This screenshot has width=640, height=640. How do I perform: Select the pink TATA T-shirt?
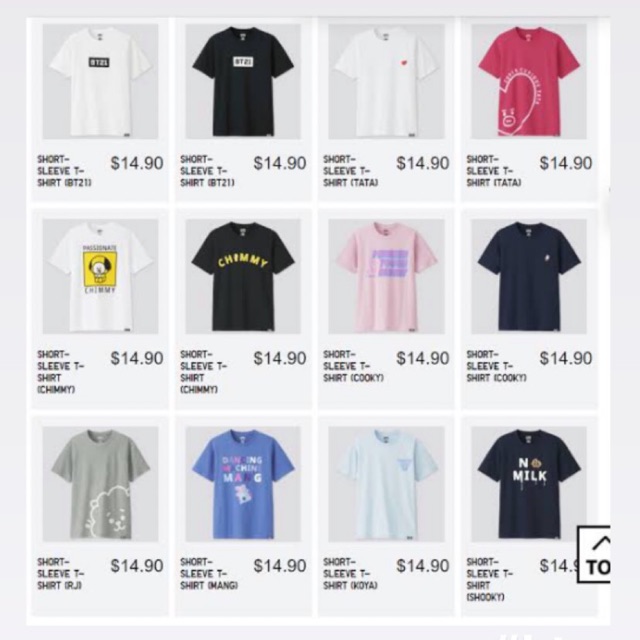[x=529, y=82]
